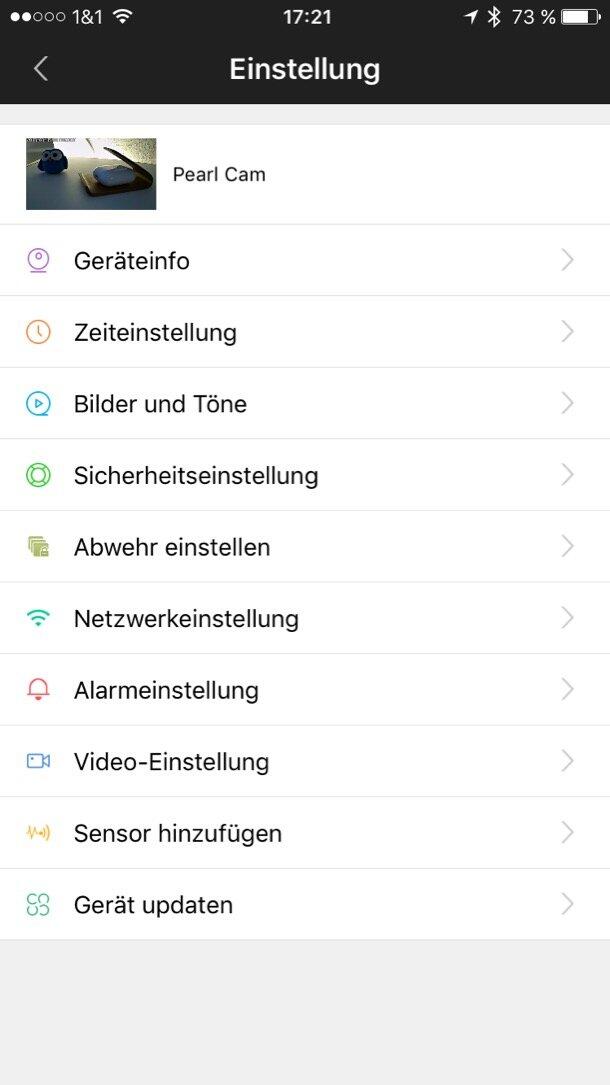Choose Abwehr einstellen
Screen dimensions: 610x1085
click(x=172, y=547)
